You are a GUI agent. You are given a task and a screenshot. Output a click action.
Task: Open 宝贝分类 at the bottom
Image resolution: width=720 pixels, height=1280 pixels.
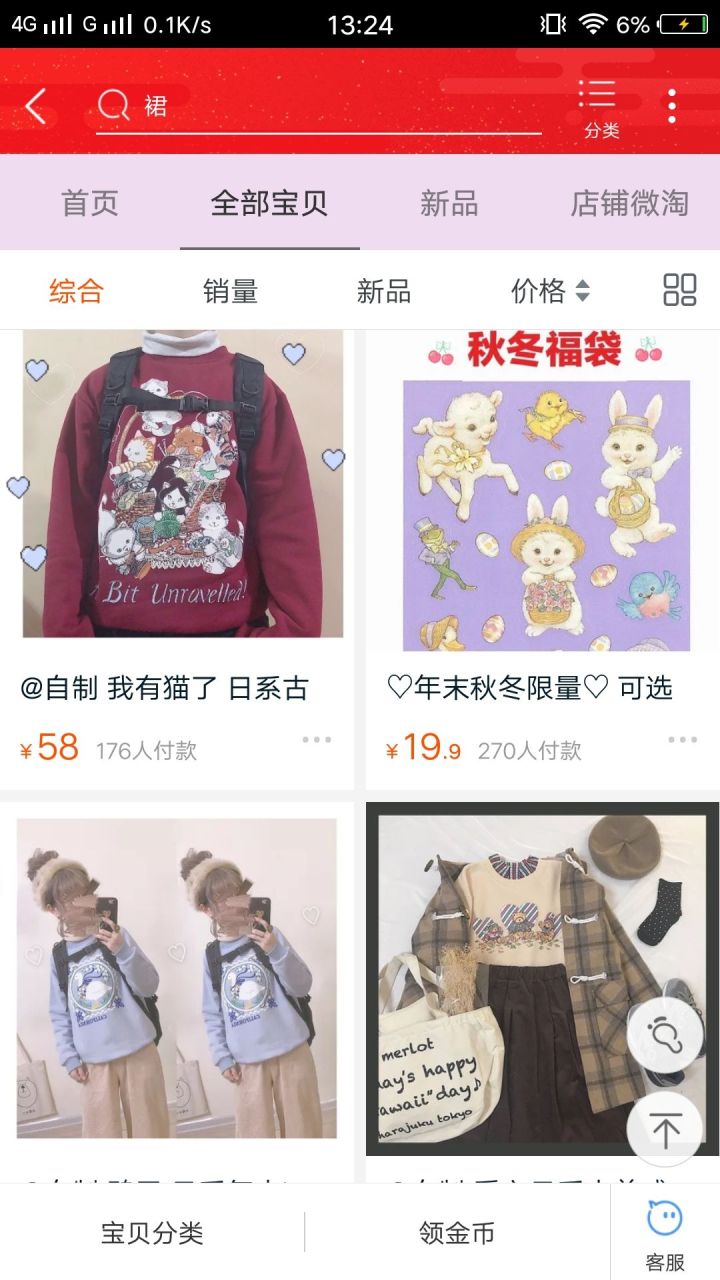point(152,1233)
